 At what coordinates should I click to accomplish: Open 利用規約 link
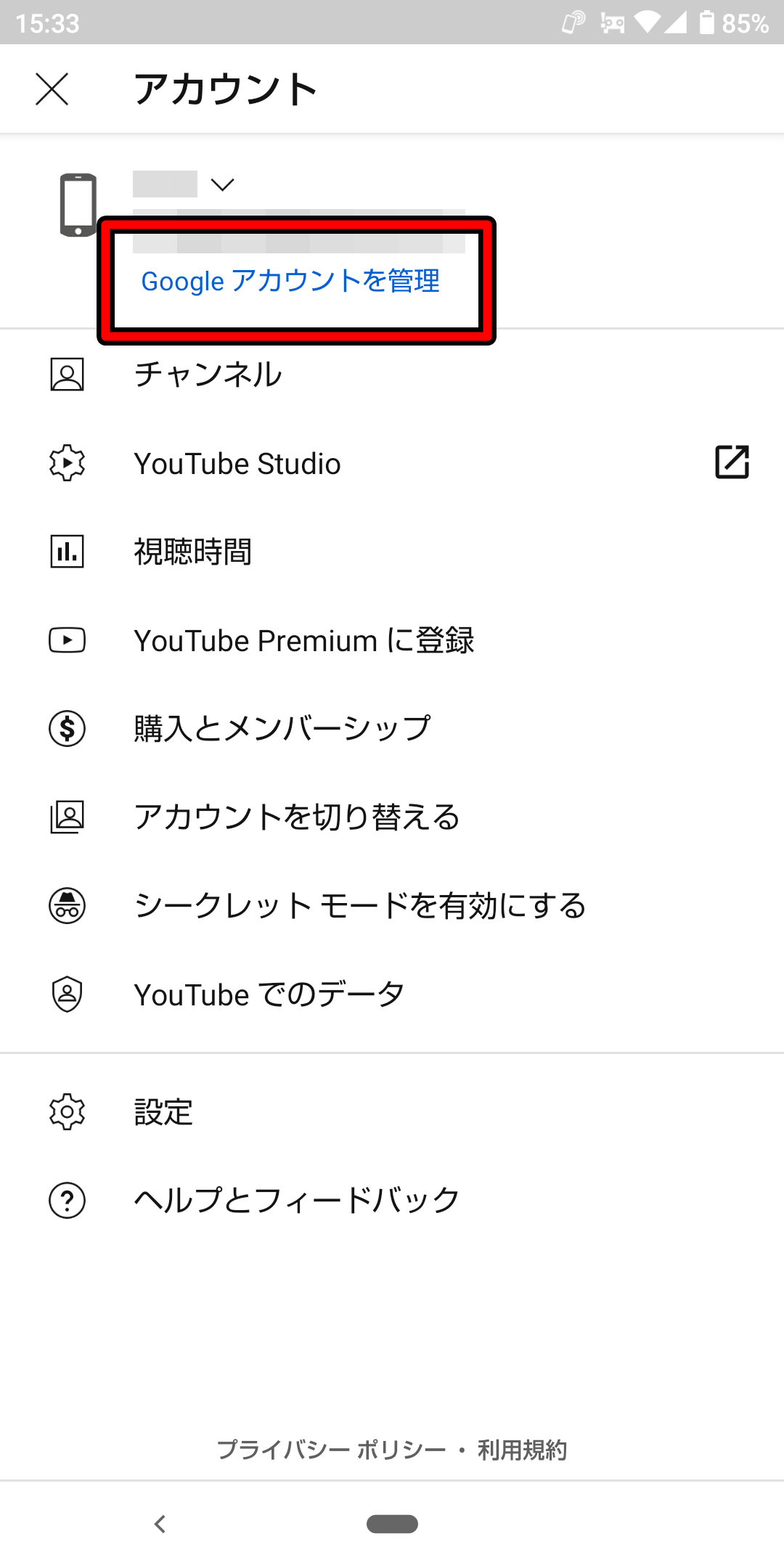(522, 1450)
